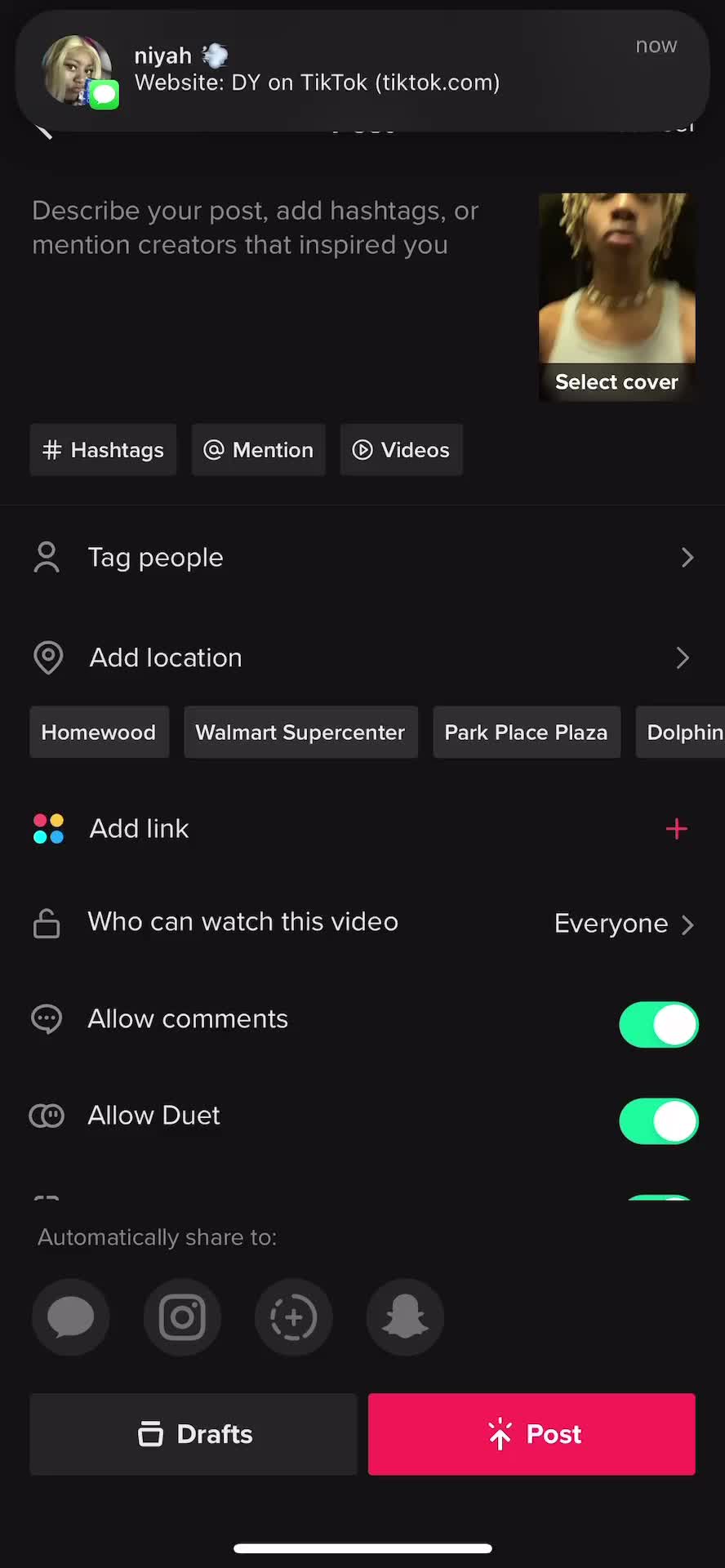Enable automatic sharing to Snapchat

point(405,1316)
